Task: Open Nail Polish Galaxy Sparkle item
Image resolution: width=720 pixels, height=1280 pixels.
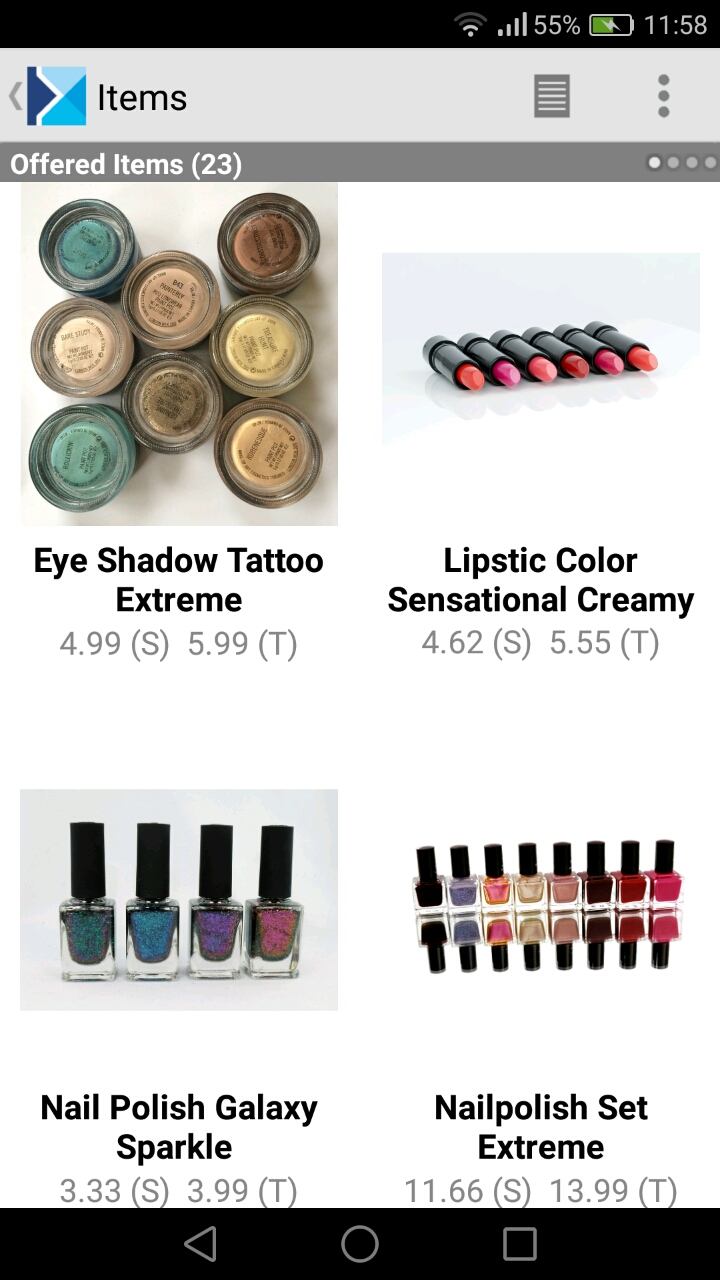Action: click(179, 900)
